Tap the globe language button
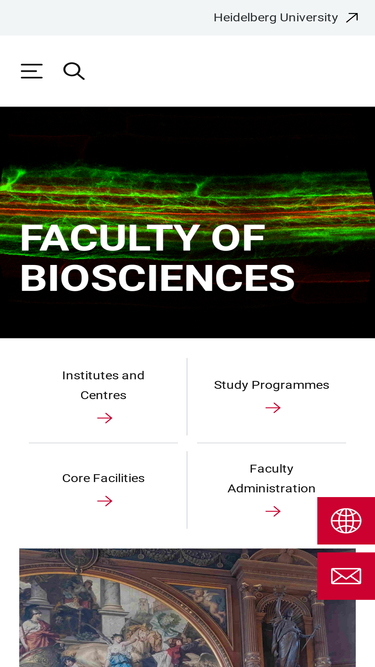This screenshot has height=667, width=375. pyautogui.click(x=346, y=521)
